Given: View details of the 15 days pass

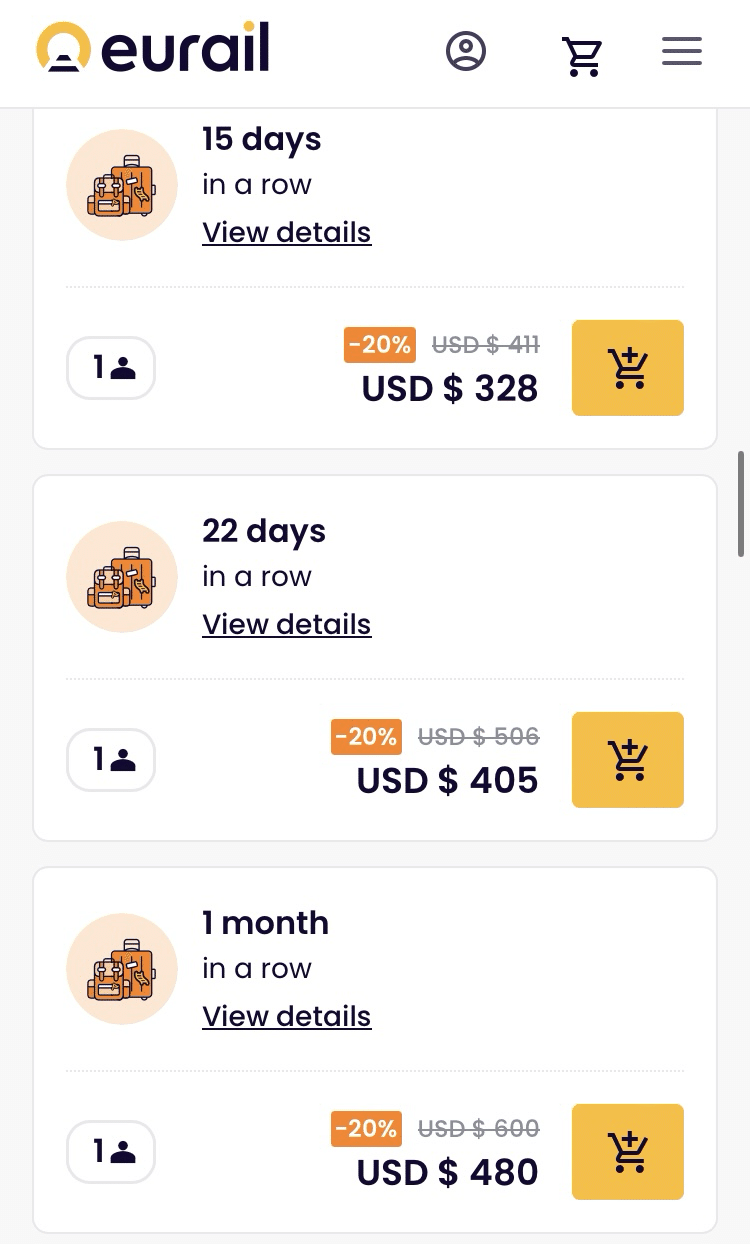Looking at the screenshot, I should coord(286,232).
